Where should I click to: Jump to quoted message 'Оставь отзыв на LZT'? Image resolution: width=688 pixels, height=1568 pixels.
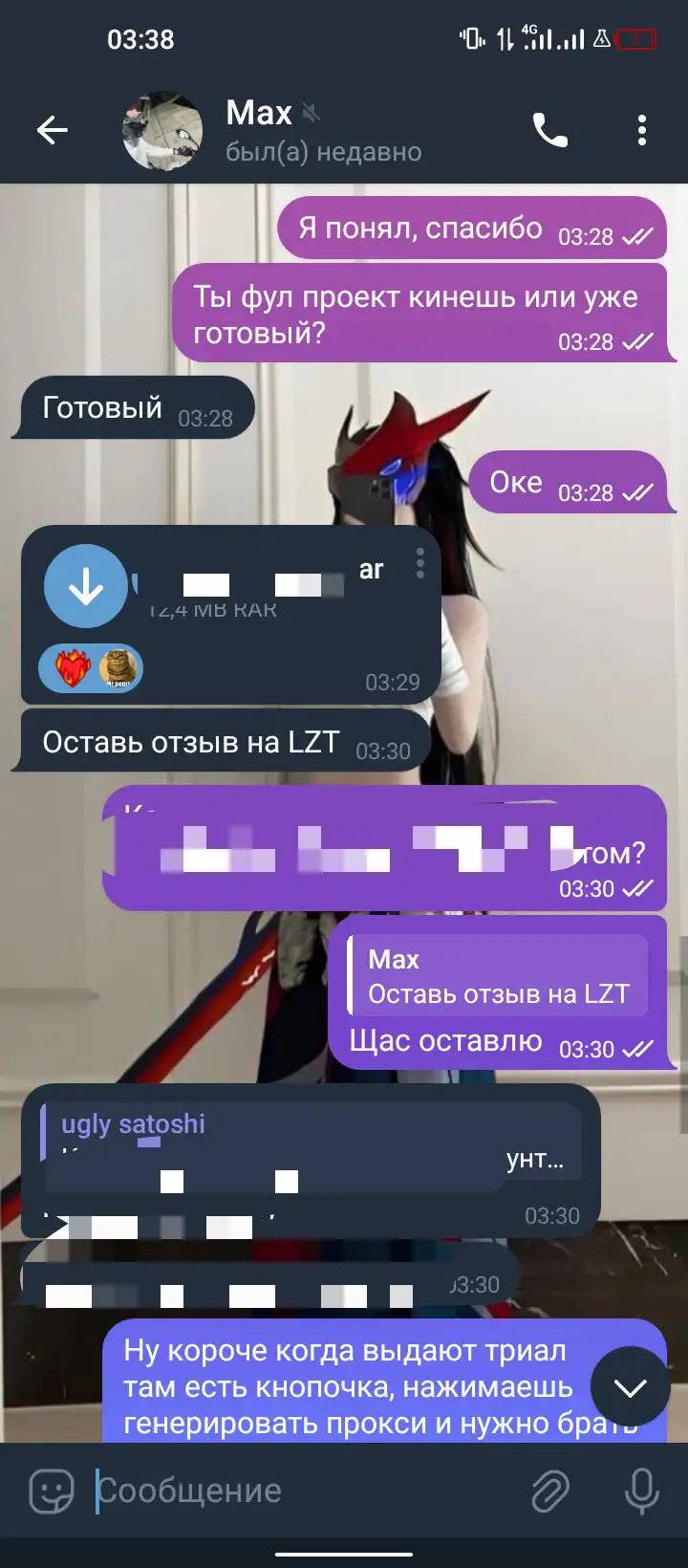click(x=497, y=976)
